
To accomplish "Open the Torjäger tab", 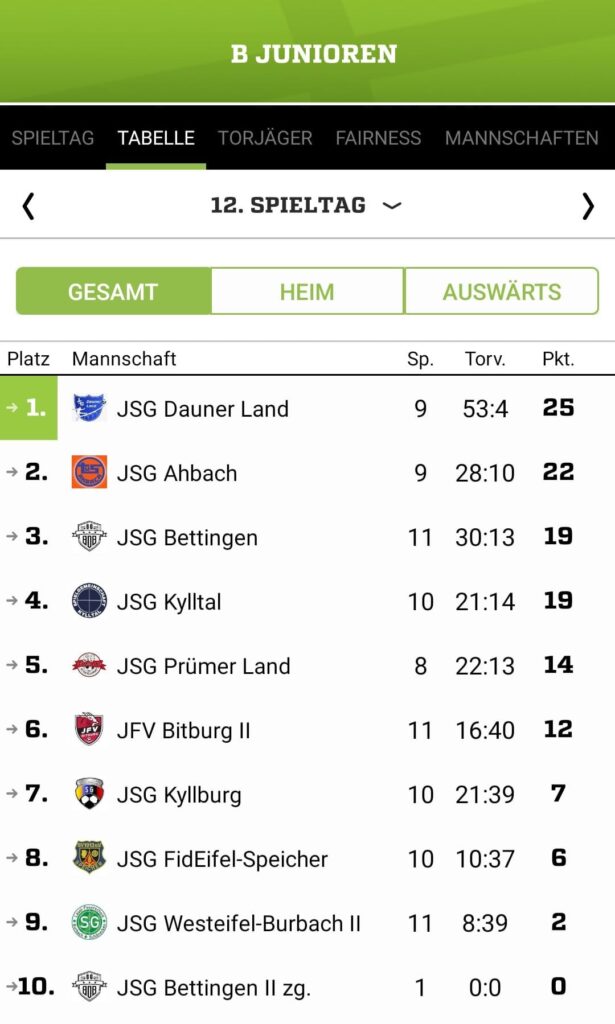I will click(x=265, y=138).
